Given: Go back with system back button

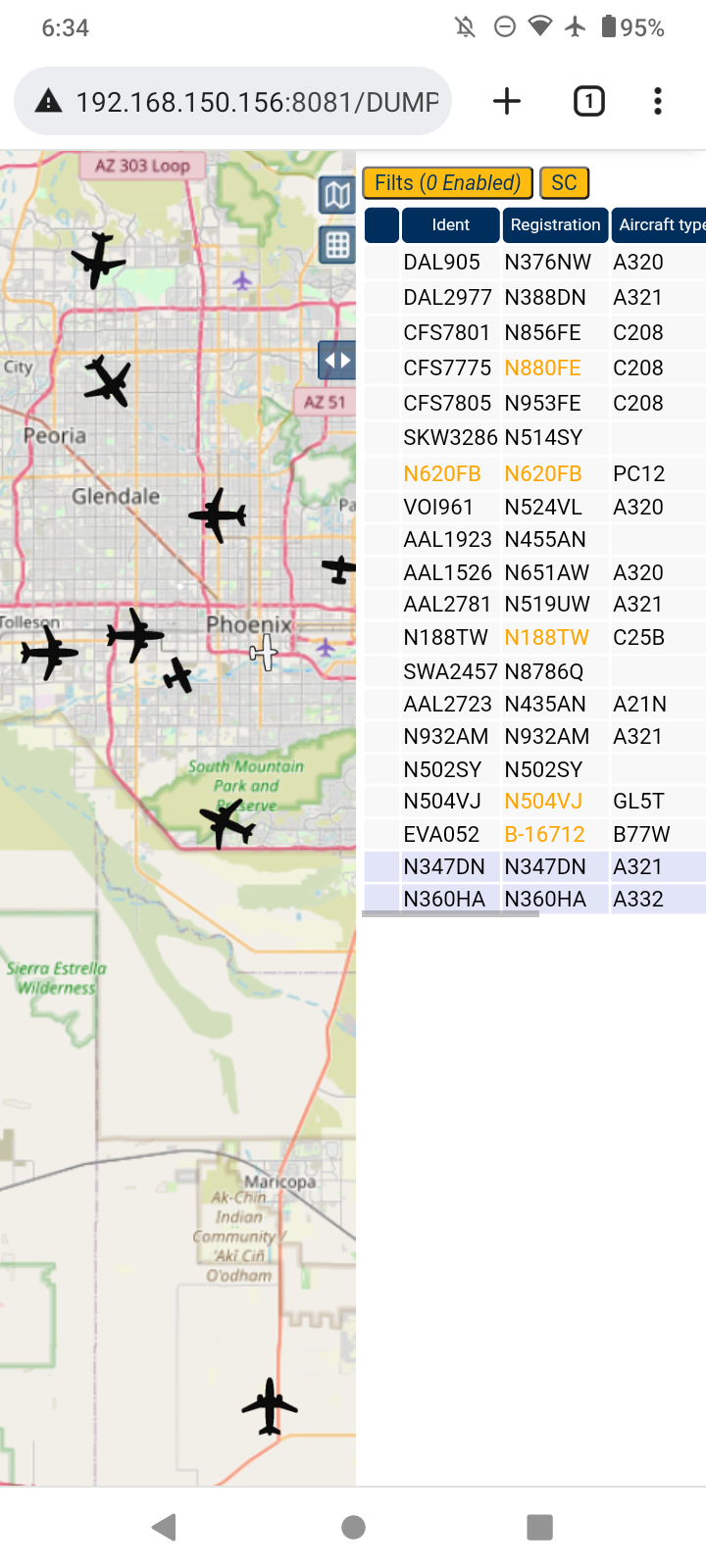Looking at the screenshot, I should [165, 1527].
